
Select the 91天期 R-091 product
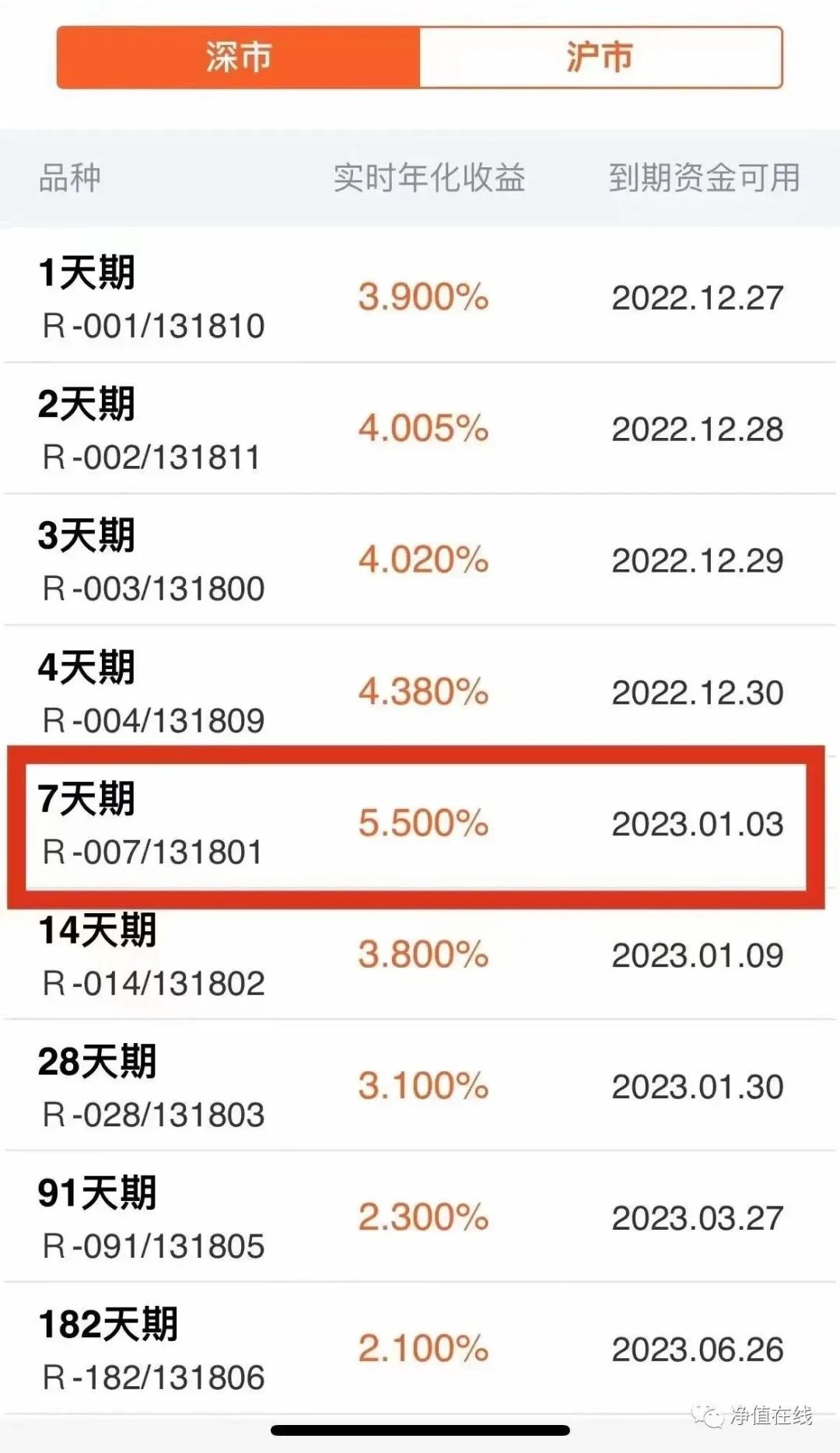point(420,1218)
